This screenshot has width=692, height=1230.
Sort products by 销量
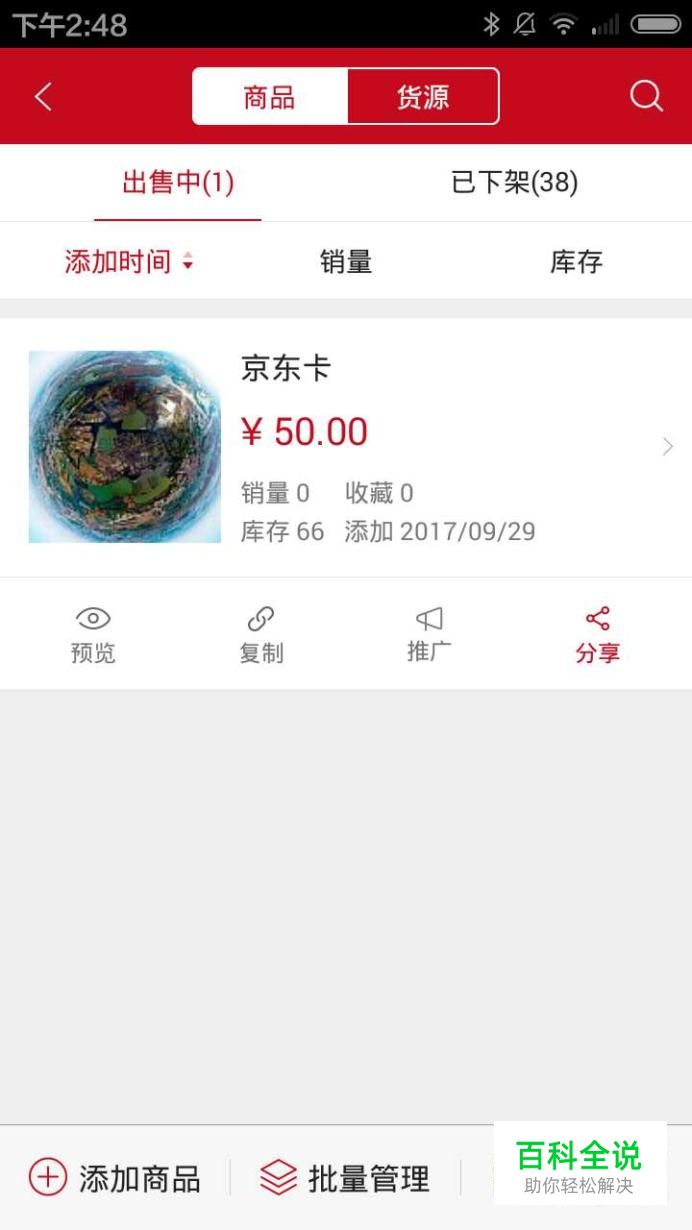[x=346, y=262]
